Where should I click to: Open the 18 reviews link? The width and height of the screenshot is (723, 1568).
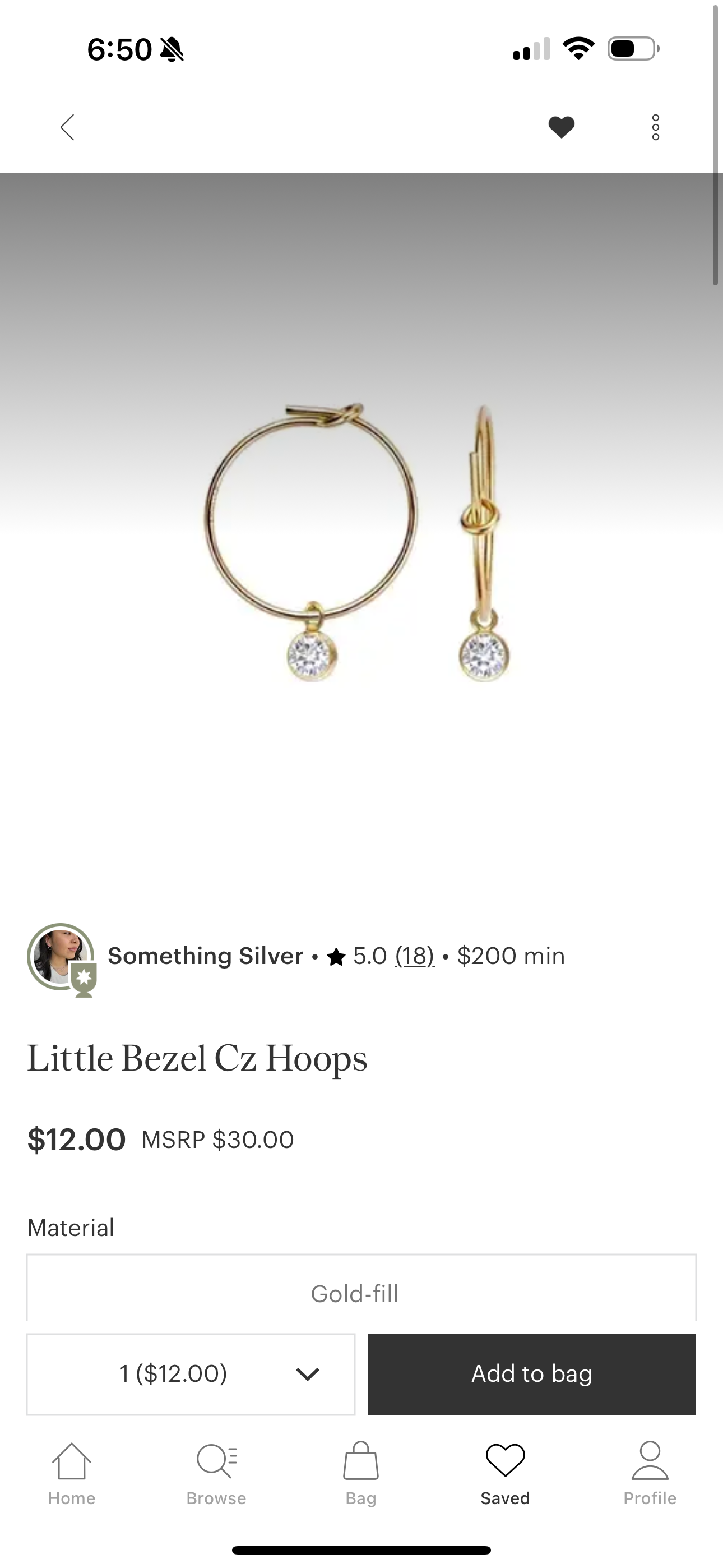414,956
